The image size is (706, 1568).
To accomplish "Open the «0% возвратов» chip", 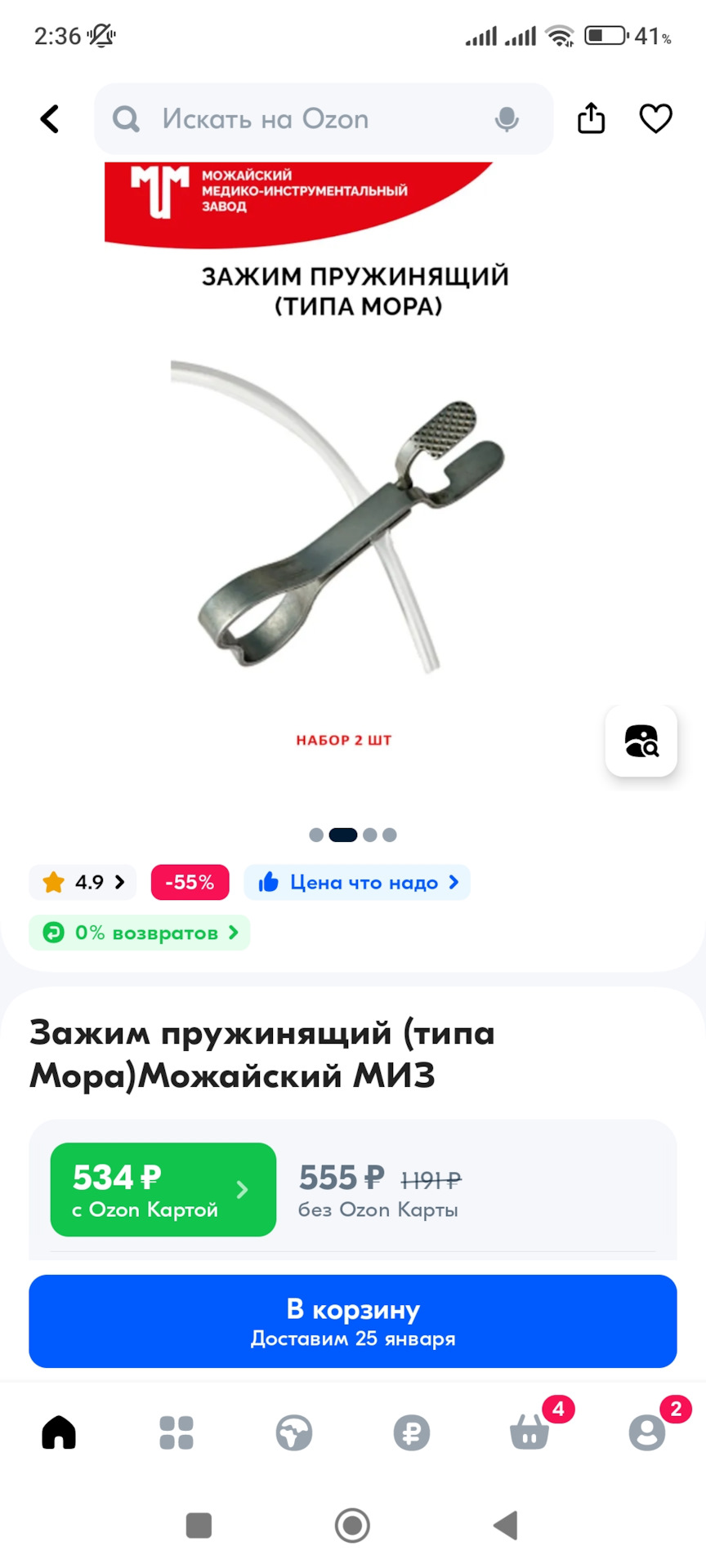I will coord(140,933).
